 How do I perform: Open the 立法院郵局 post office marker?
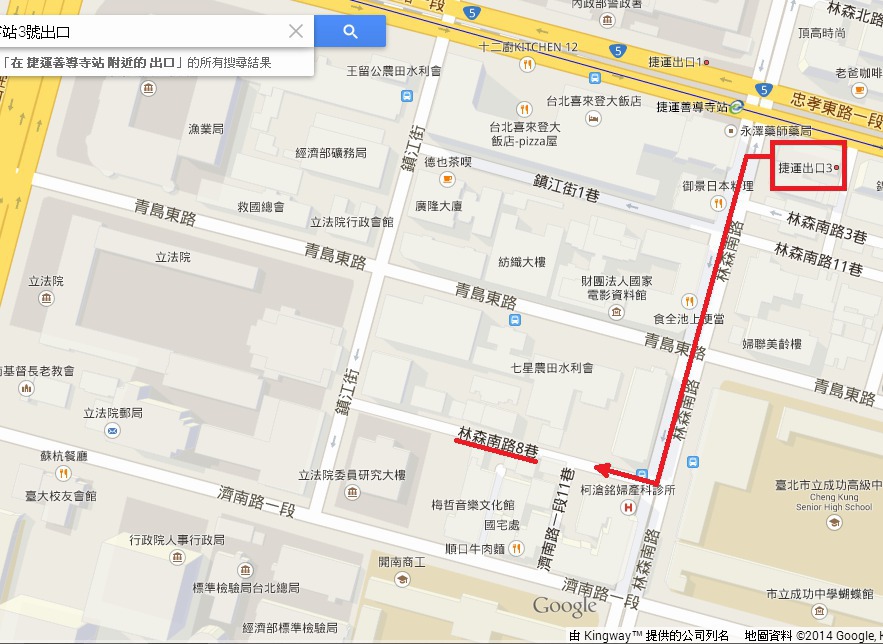(112, 430)
